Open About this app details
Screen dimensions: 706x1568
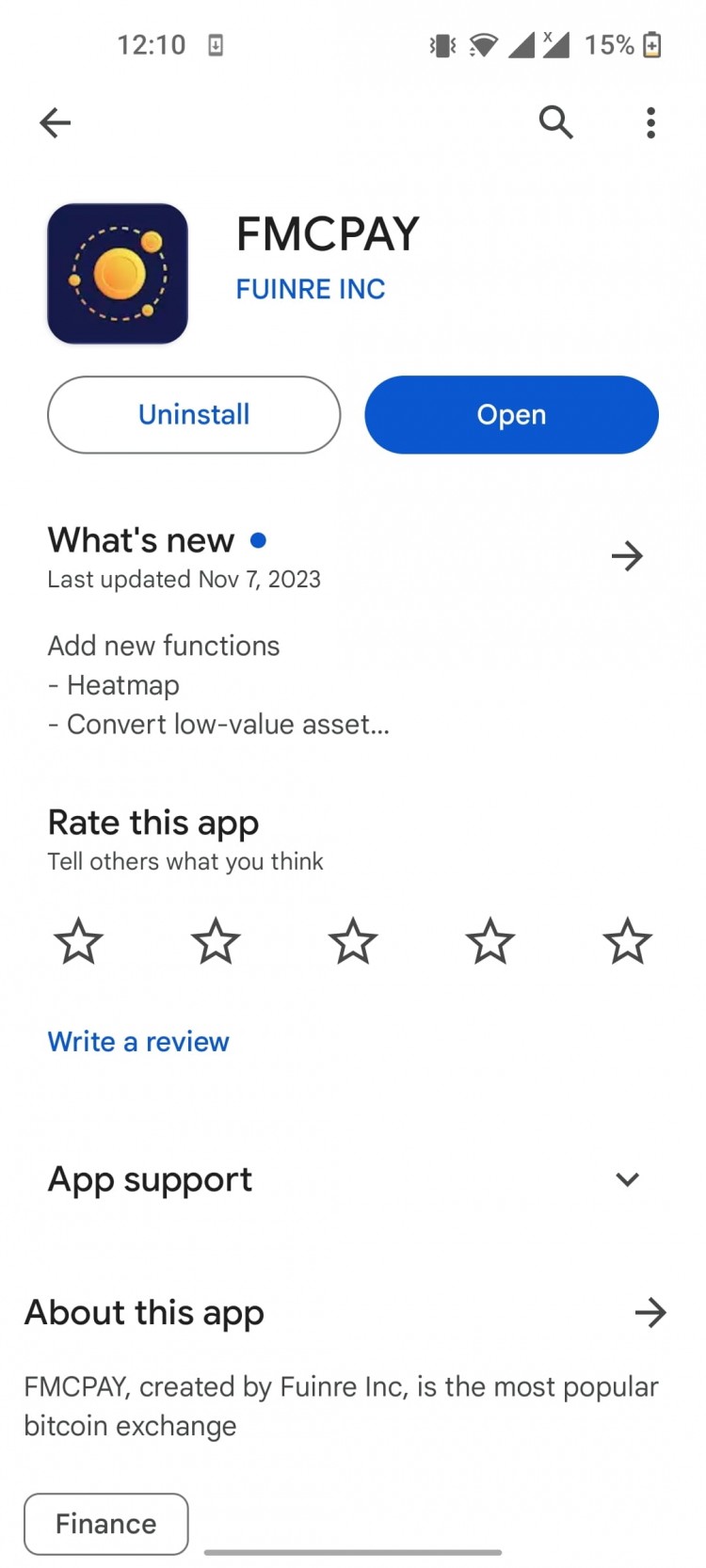tap(650, 1312)
